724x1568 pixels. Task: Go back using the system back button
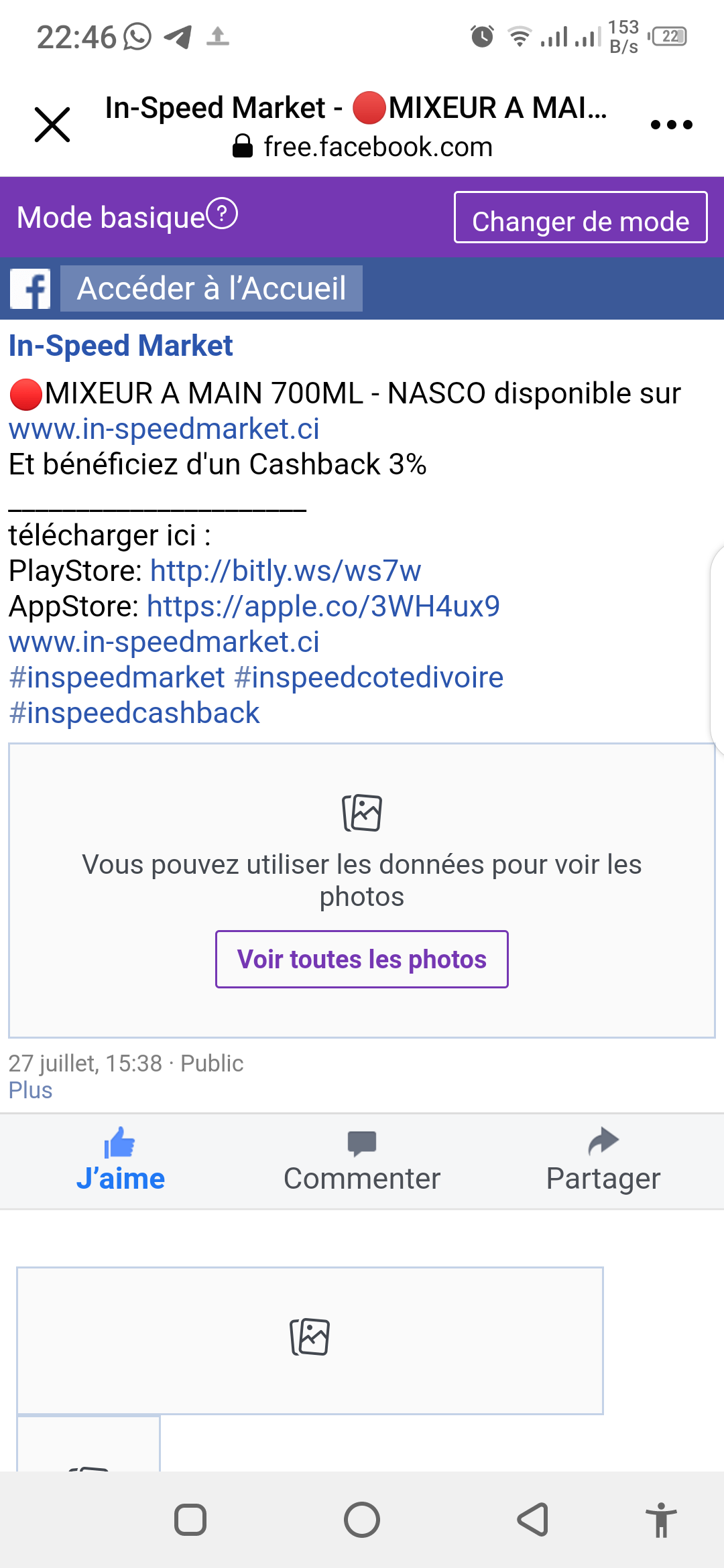click(534, 1520)
